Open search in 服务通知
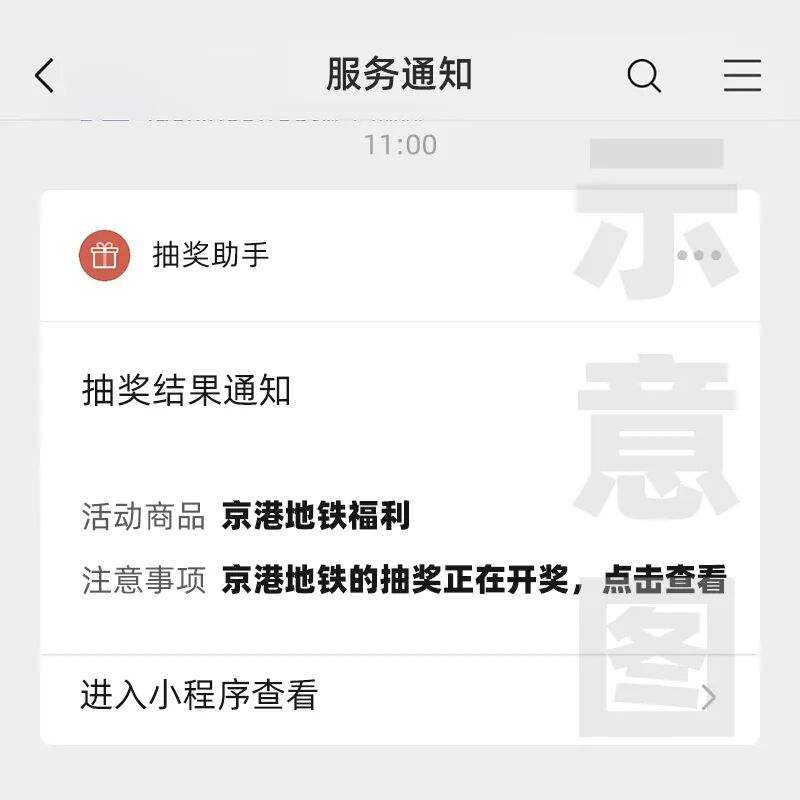 point(644,76)
